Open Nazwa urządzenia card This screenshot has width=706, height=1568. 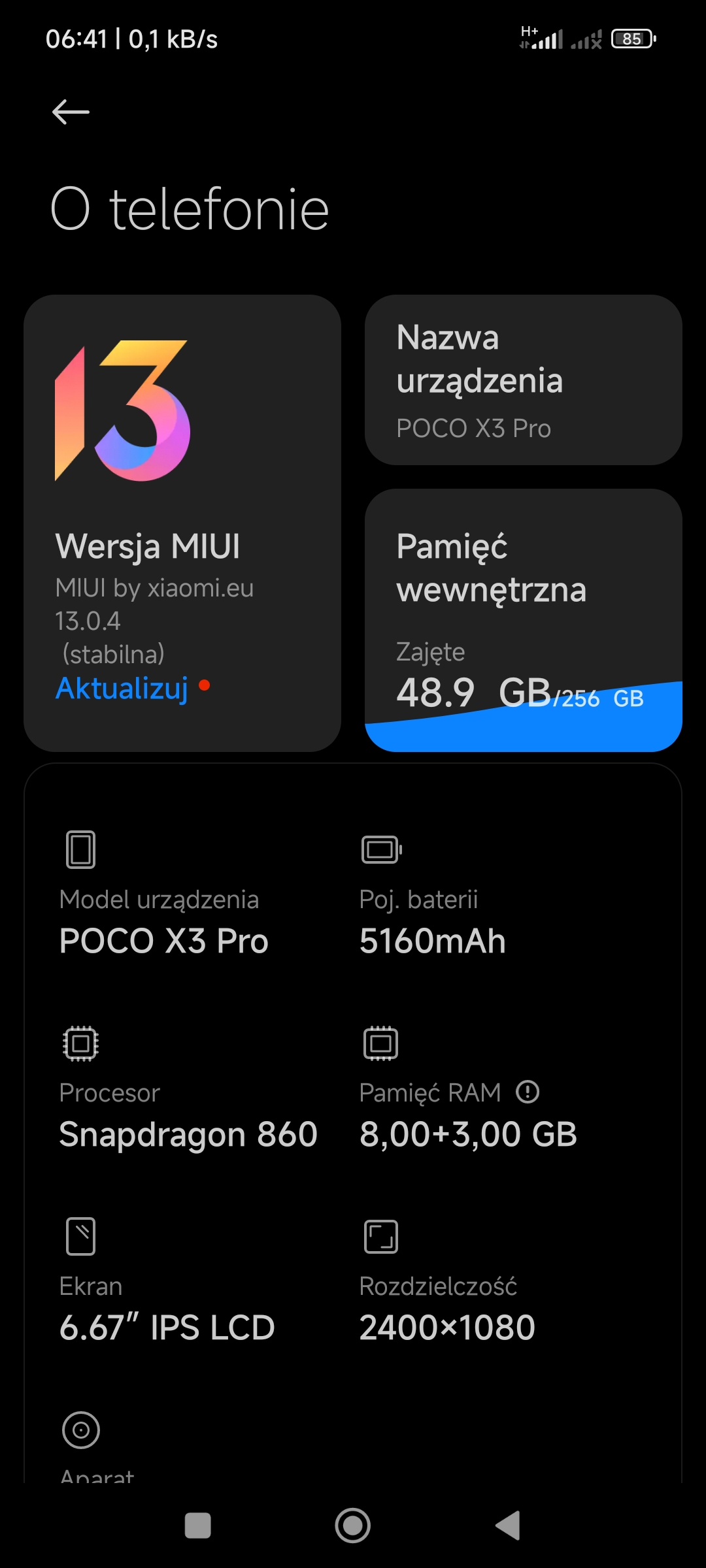[523, 380]
